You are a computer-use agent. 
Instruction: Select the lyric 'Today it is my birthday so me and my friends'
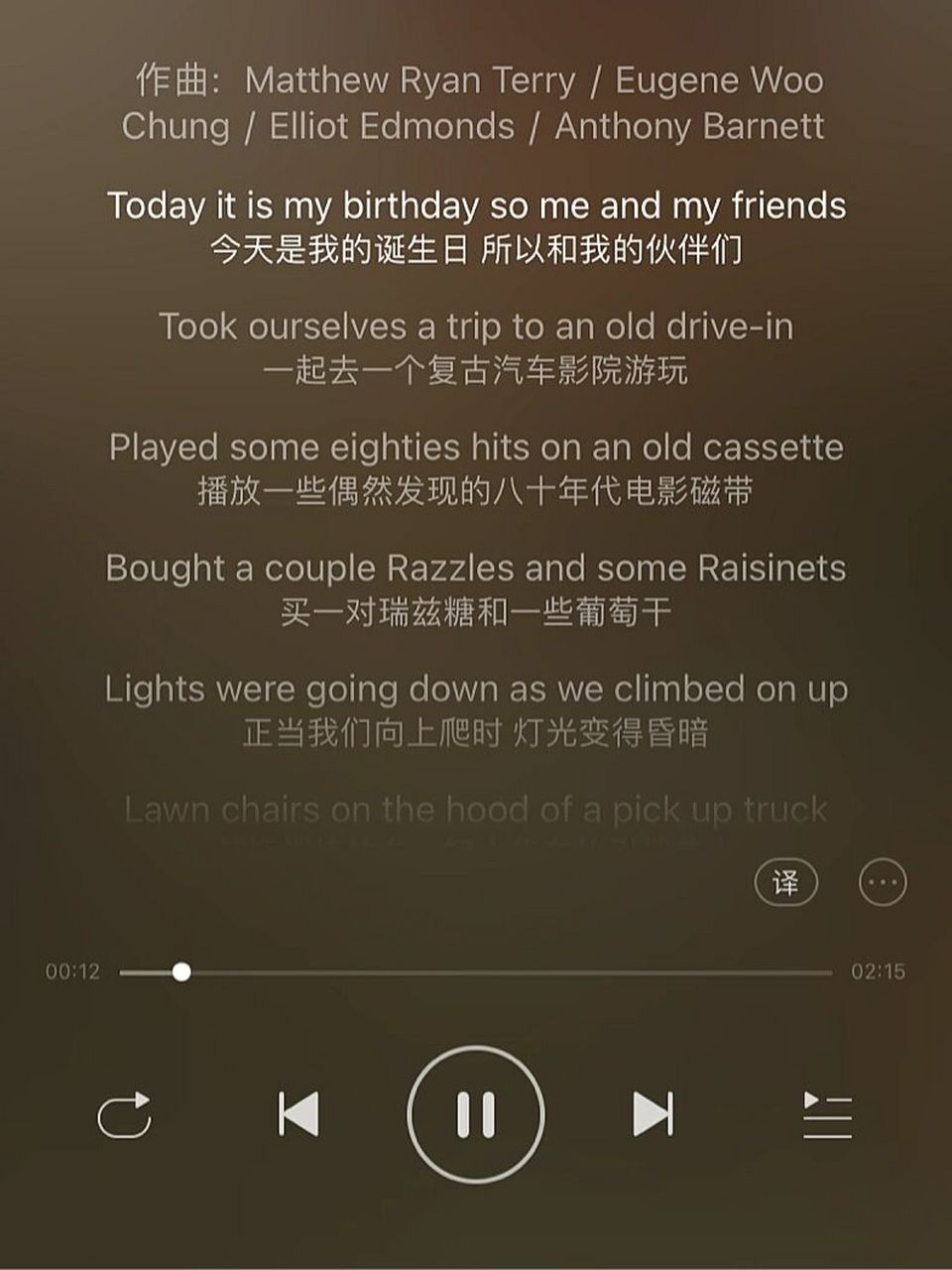tap(476, 205)
